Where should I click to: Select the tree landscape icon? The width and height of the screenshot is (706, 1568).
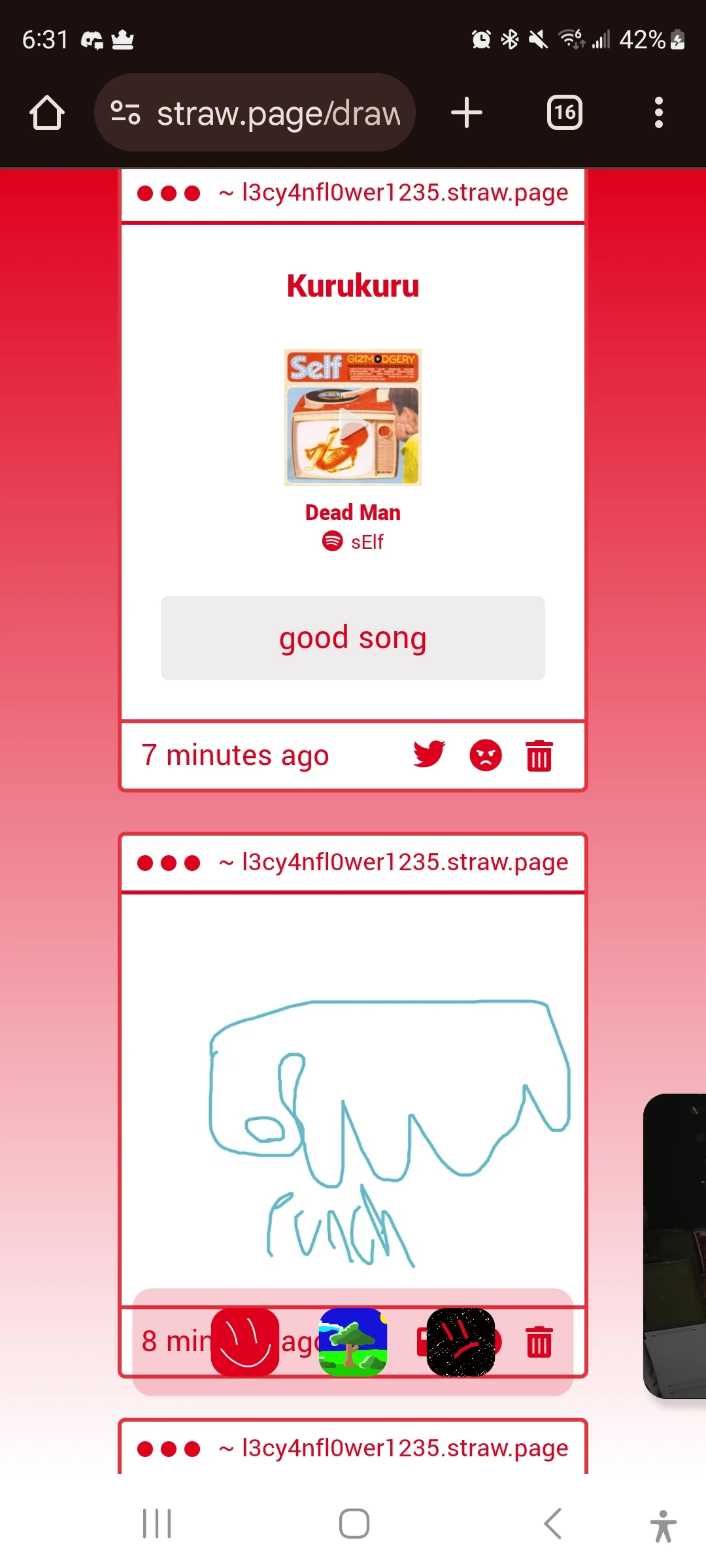tap(353, 1342)
